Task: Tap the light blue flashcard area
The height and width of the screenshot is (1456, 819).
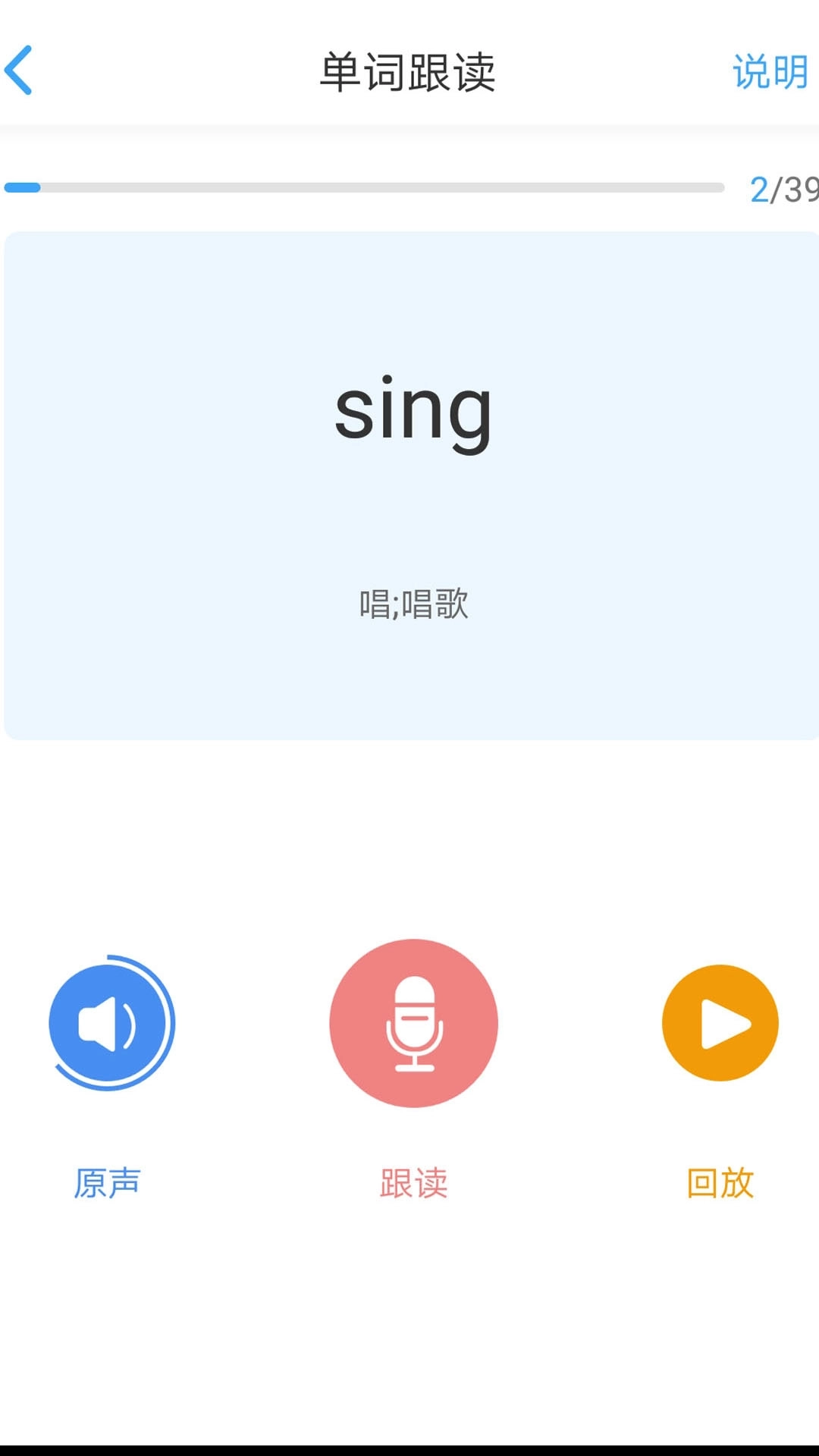Action: coord(409,485)
